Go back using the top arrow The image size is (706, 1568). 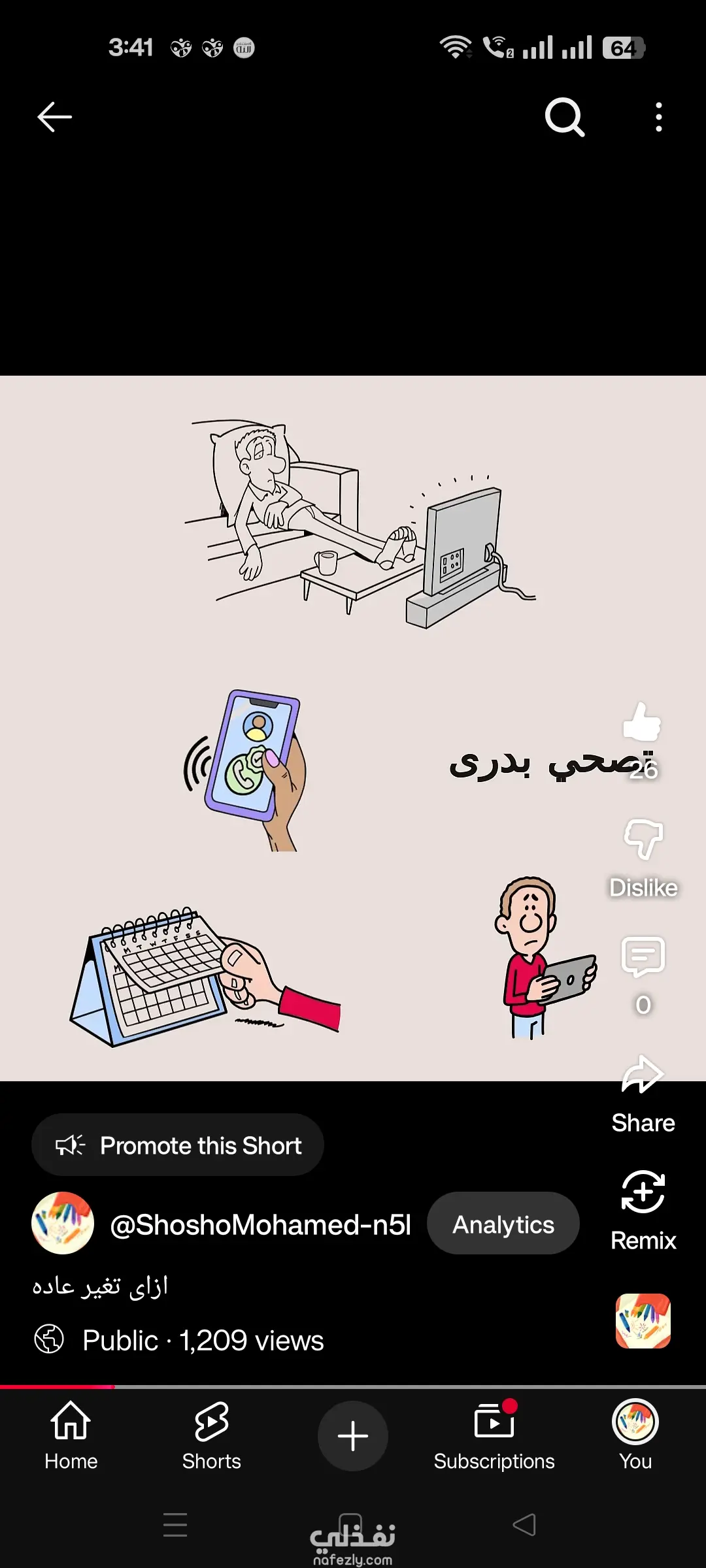[x=54, y=118]
